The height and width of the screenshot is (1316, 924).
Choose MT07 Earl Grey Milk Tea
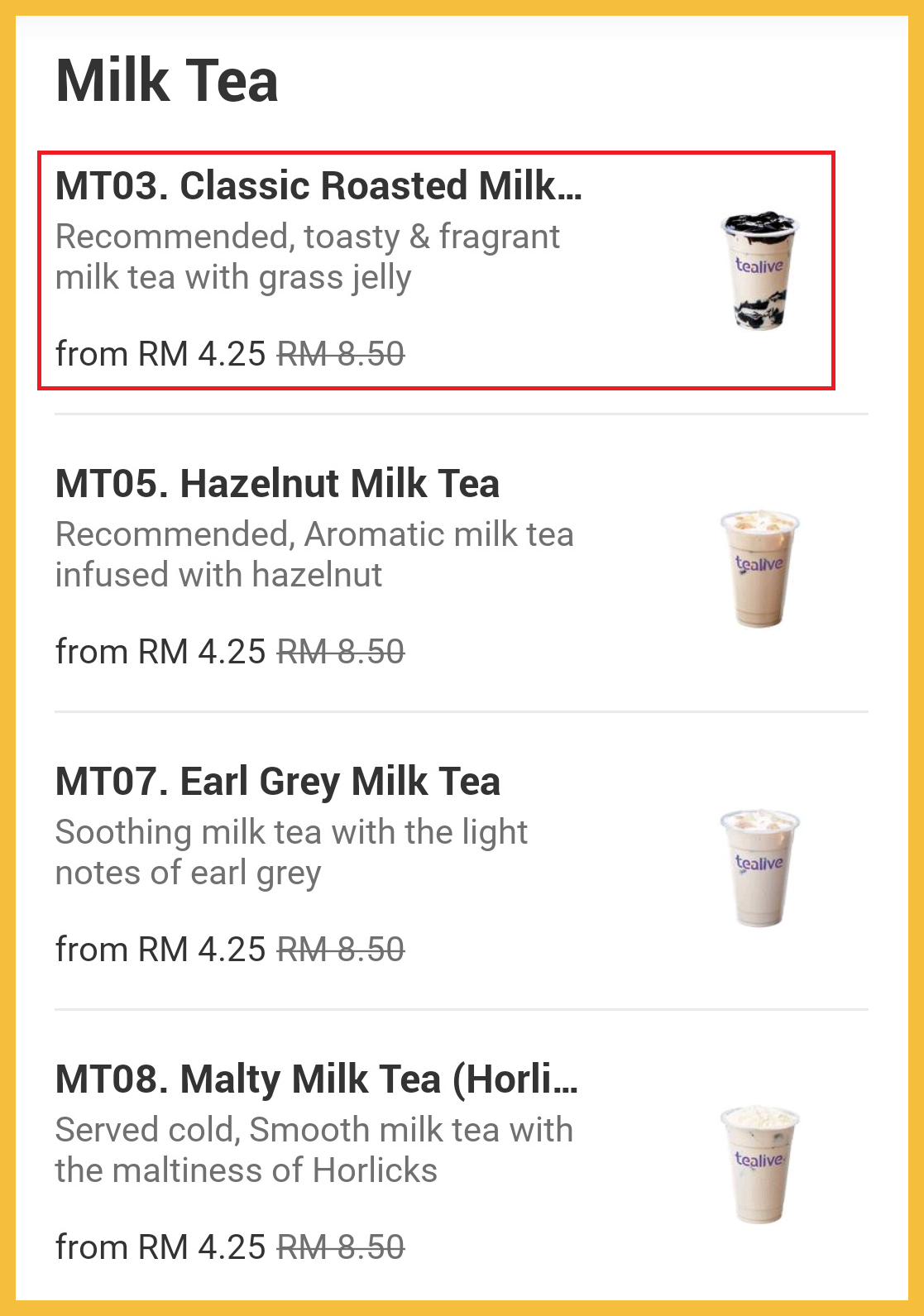pyautogui.click(x=277, y=782)
